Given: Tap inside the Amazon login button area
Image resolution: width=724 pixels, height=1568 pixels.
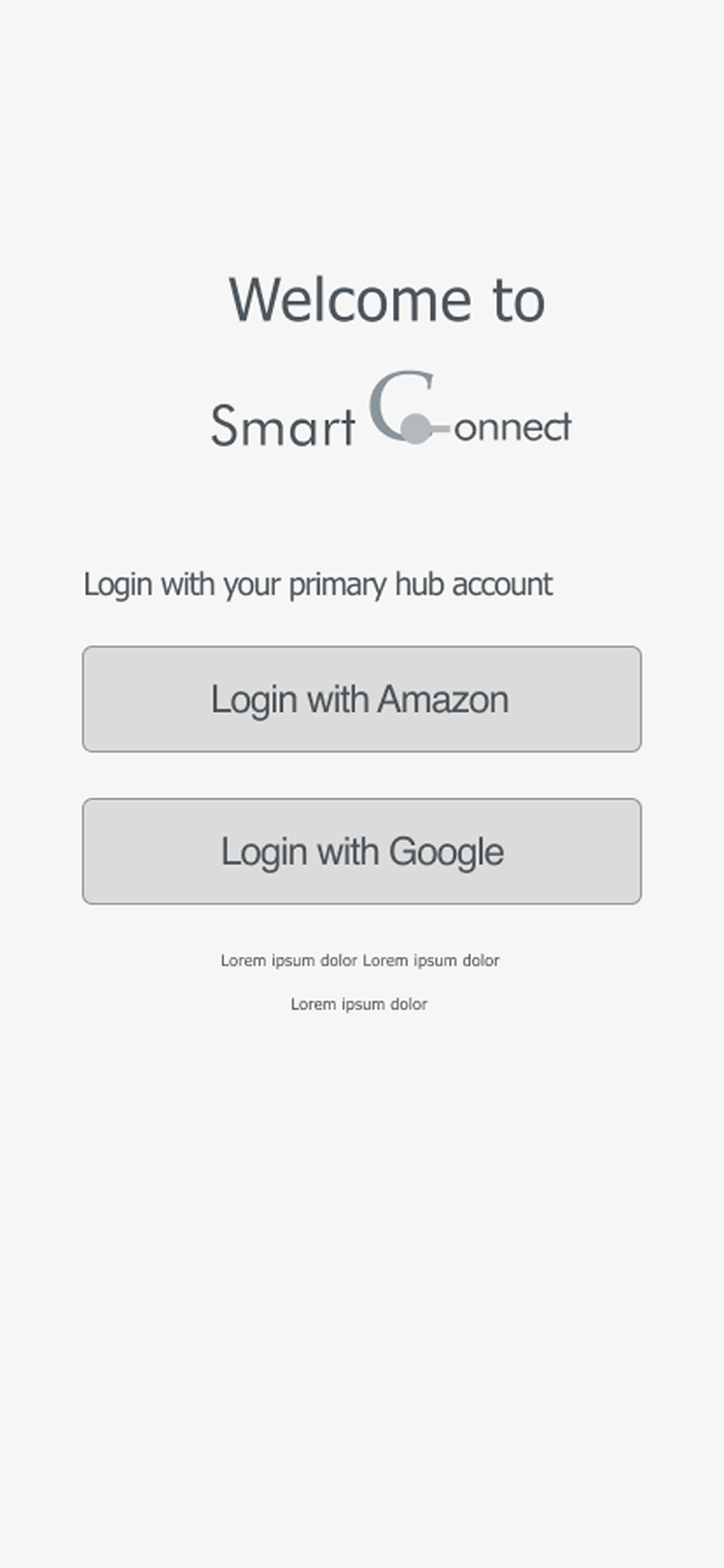Looking at the screenshot, I should click(361, 698).
